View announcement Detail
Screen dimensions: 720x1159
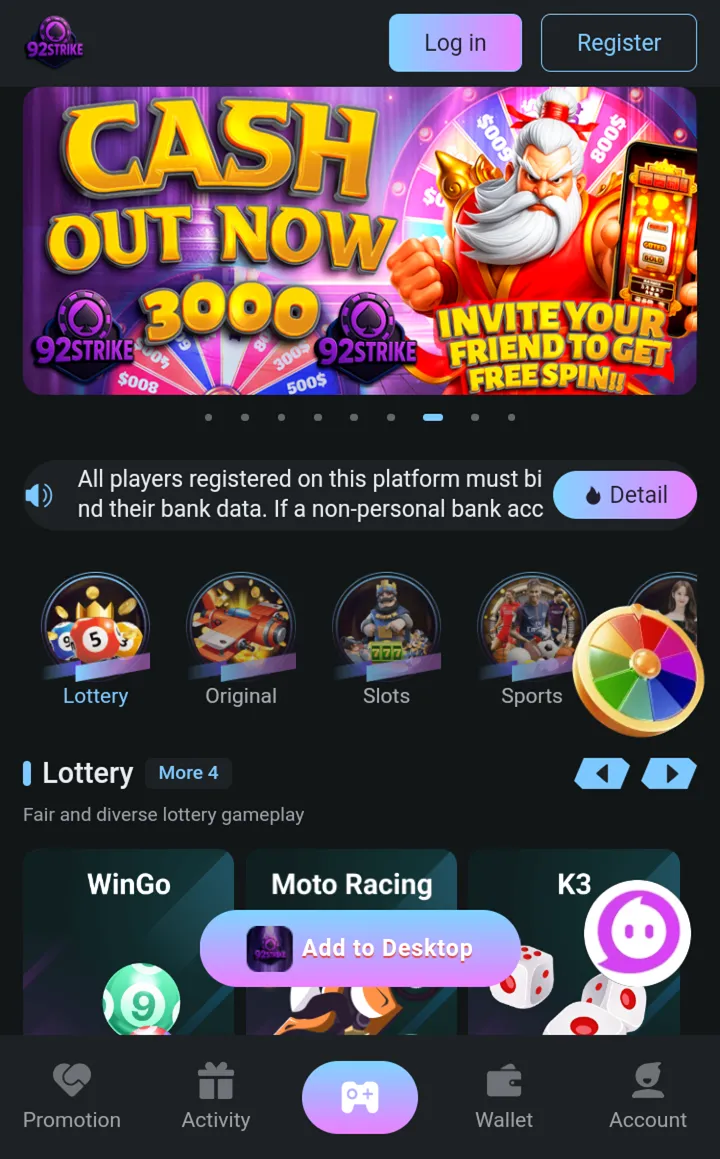(625, 495)
